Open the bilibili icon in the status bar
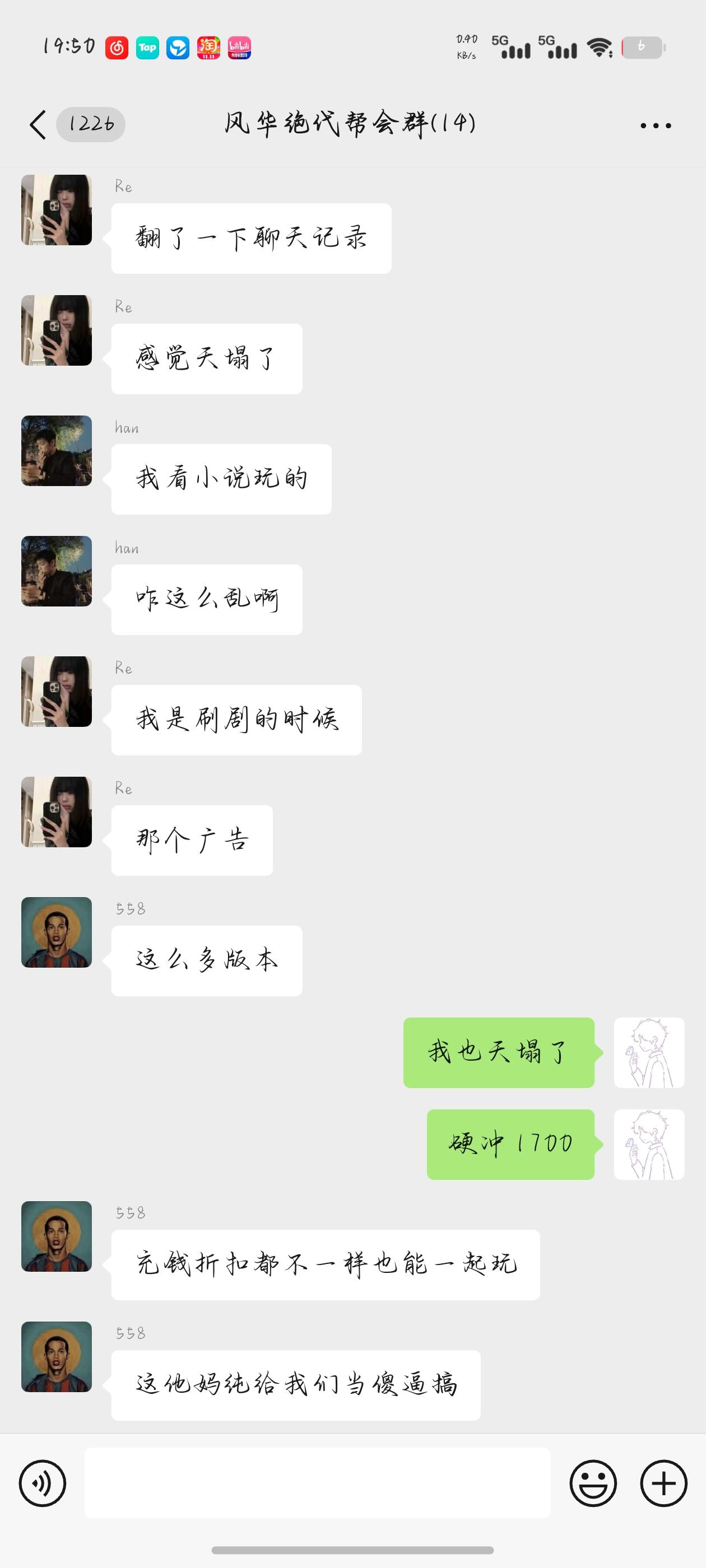706x1568 pixels. [239, 47]
